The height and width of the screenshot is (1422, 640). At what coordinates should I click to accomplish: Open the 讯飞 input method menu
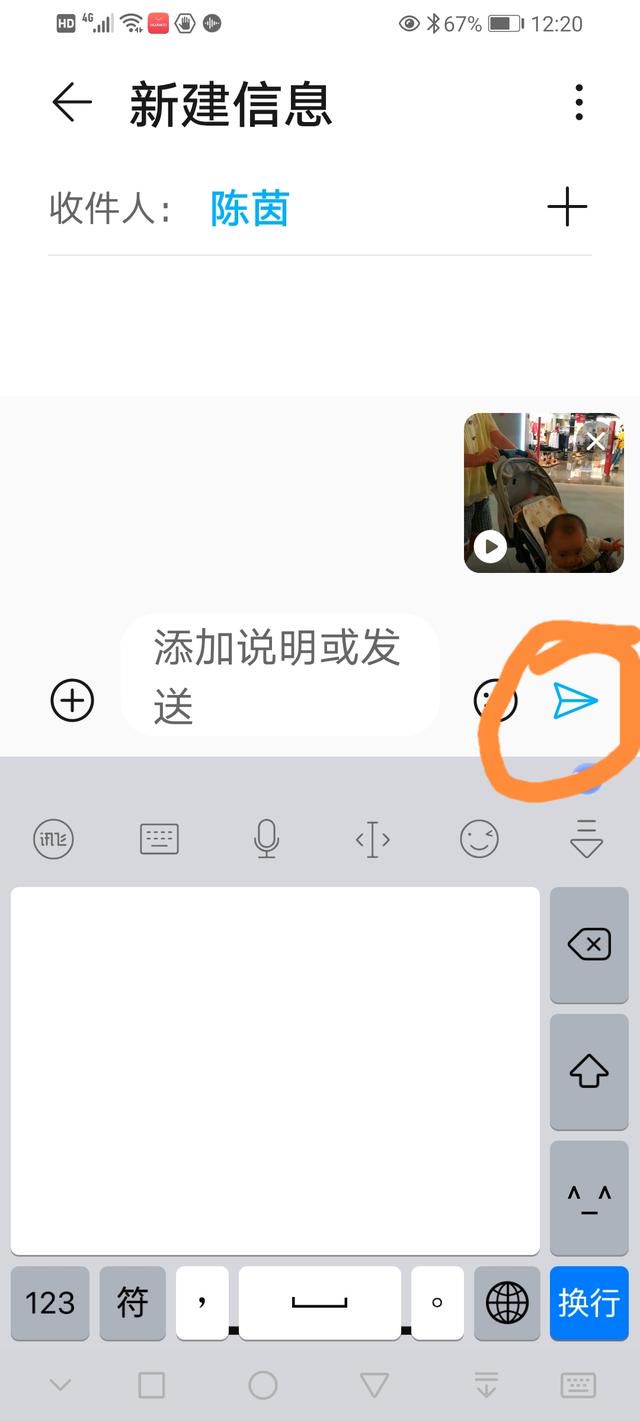tap(54, 839)
